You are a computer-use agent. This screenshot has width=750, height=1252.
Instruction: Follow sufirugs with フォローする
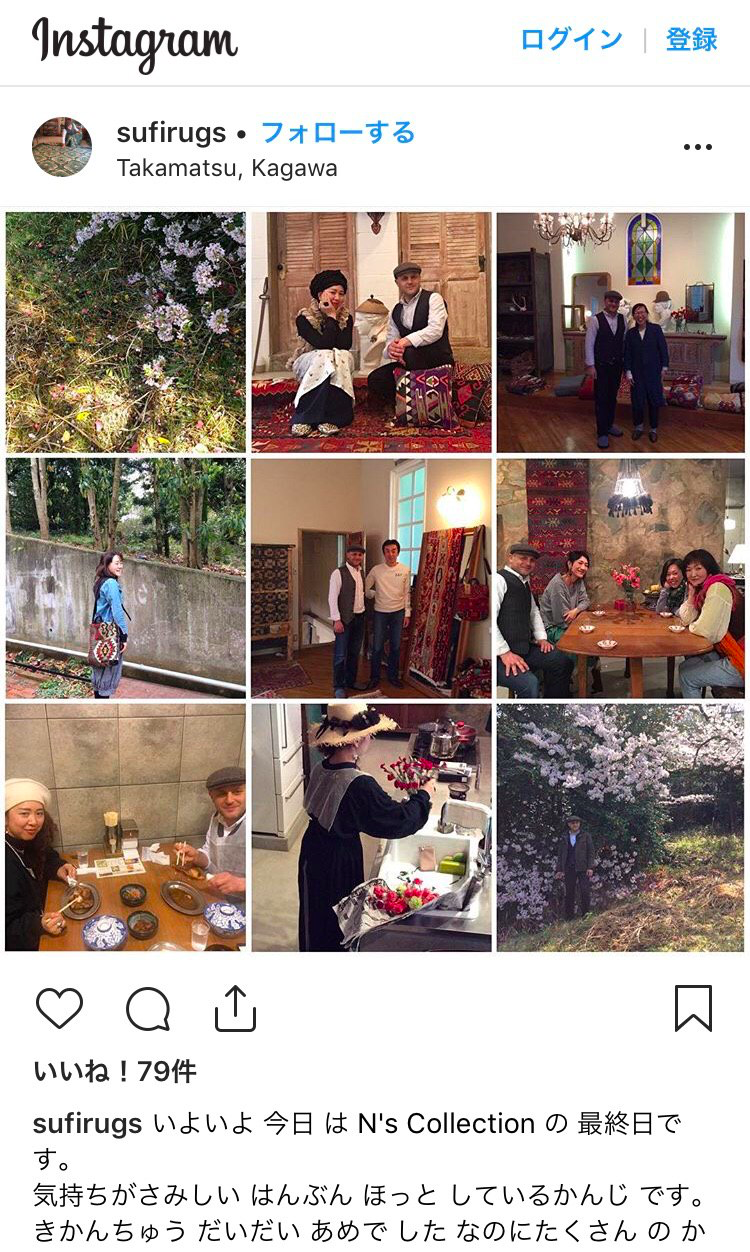point(337,133)
